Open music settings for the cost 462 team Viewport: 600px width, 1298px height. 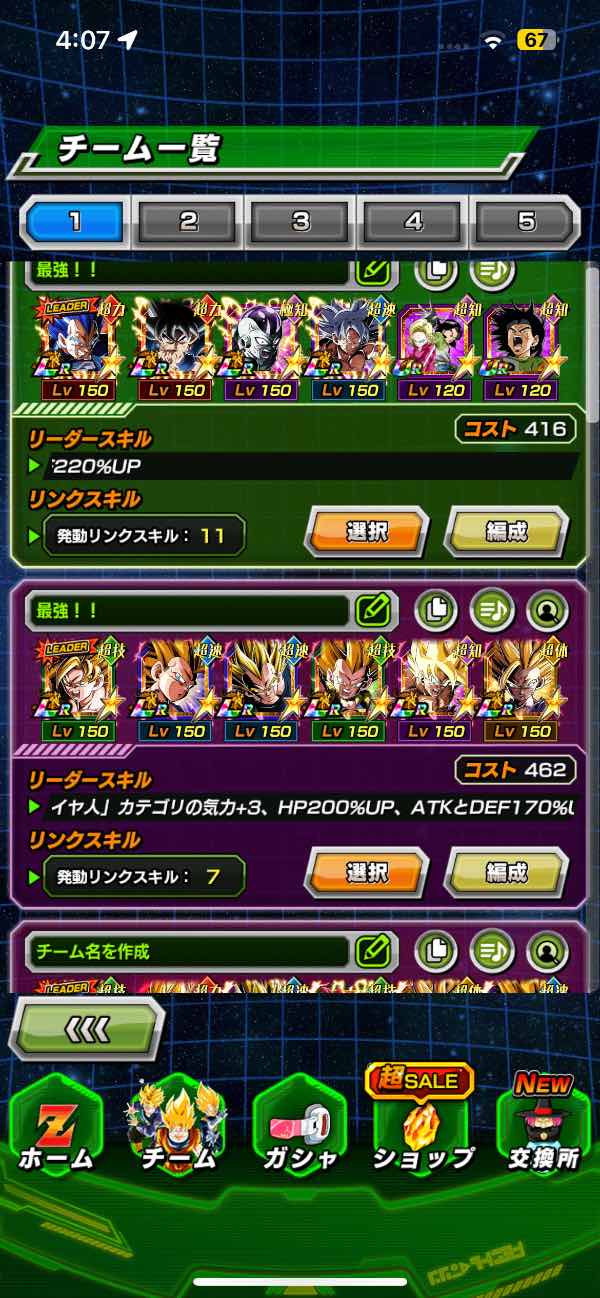(491, 610)
